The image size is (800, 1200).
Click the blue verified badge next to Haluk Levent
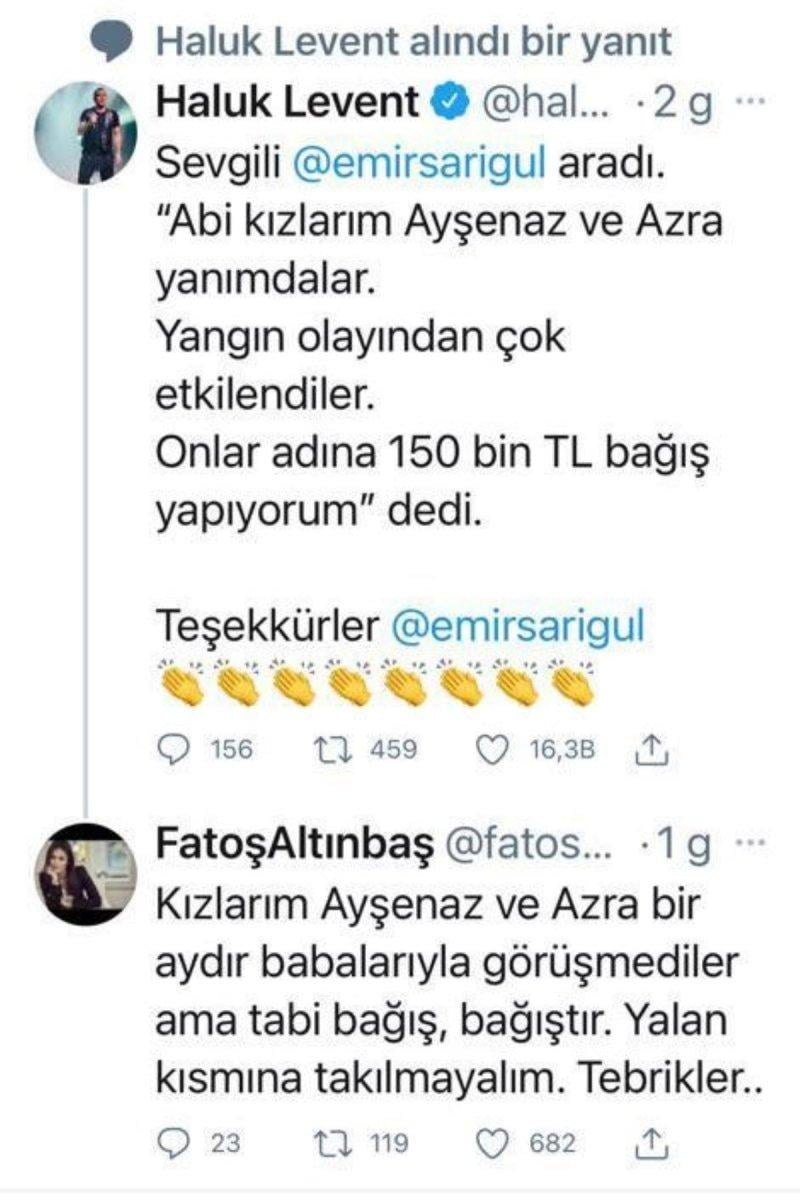pyautogui.click(x=448, y=99)
